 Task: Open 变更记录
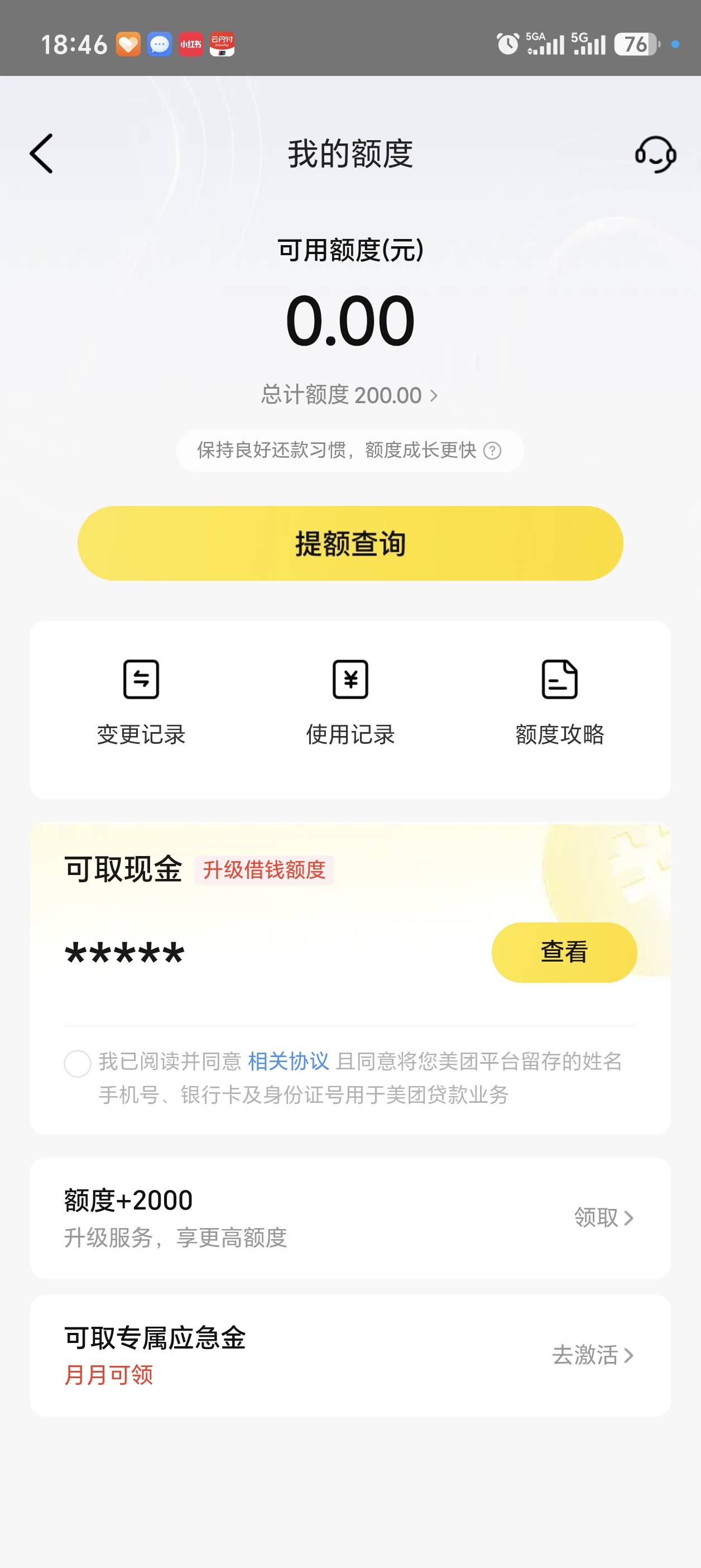[x=141, y=703]
